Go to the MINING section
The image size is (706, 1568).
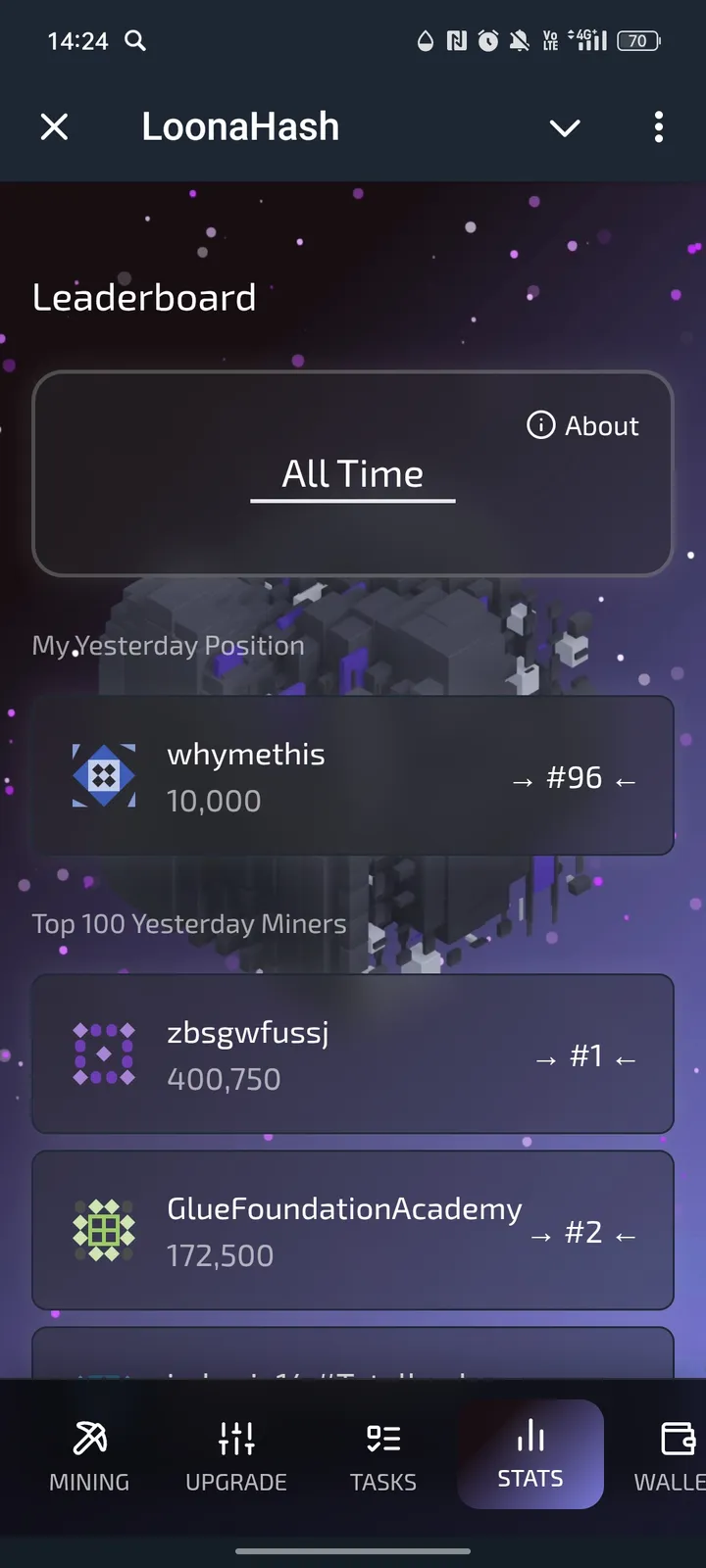click(x=88, y=1453)
